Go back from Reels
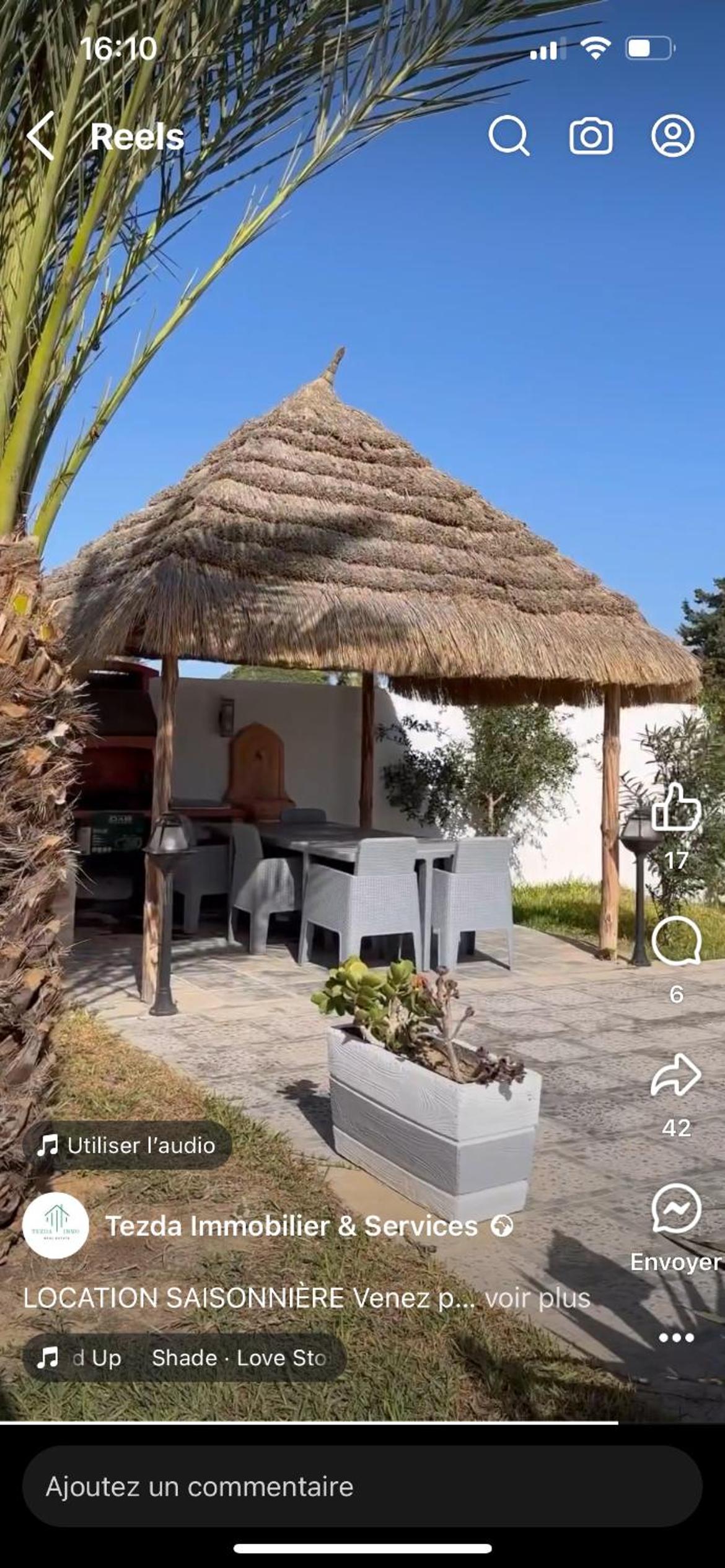 tap(42, 136)
